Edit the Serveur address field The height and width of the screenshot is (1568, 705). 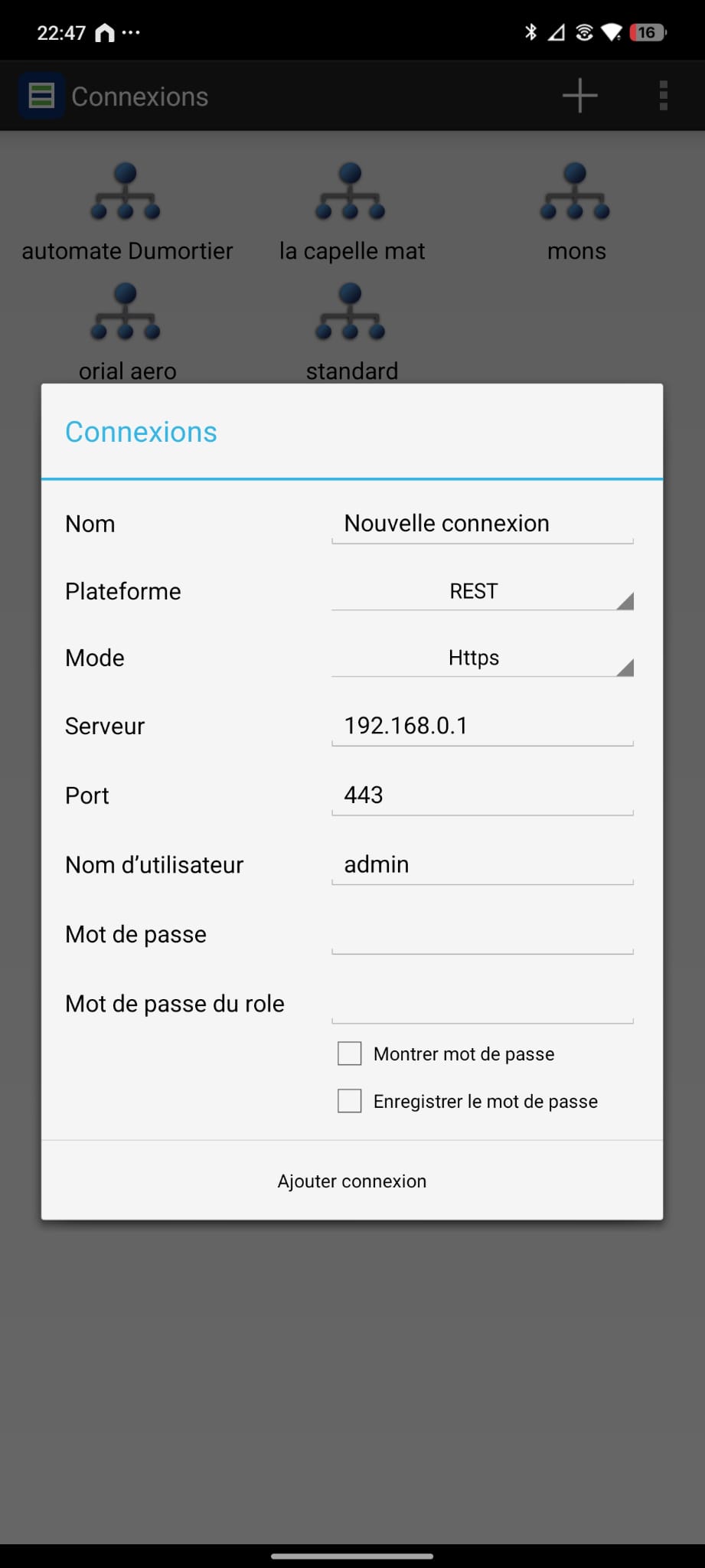[x=482, y=726]
